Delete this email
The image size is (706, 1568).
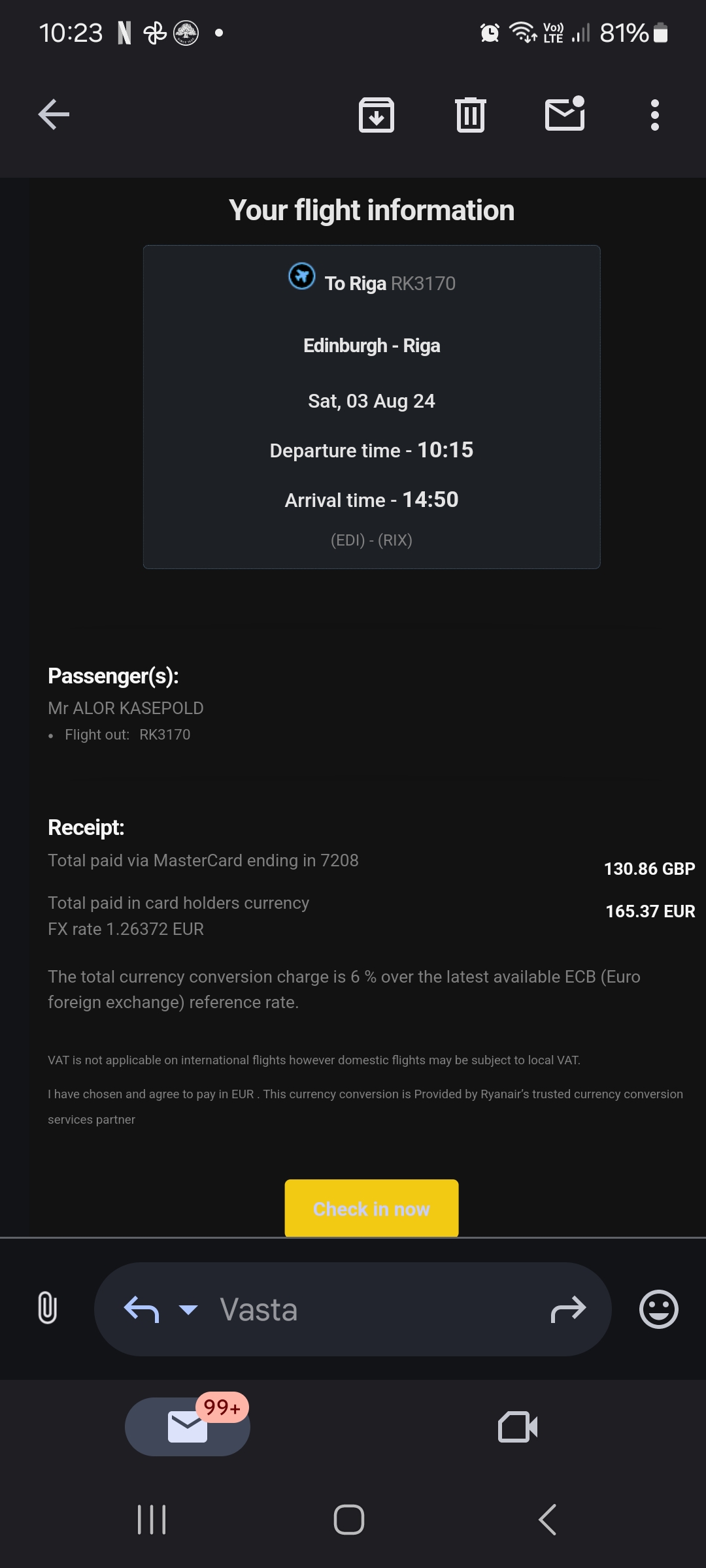click(470, 115)
